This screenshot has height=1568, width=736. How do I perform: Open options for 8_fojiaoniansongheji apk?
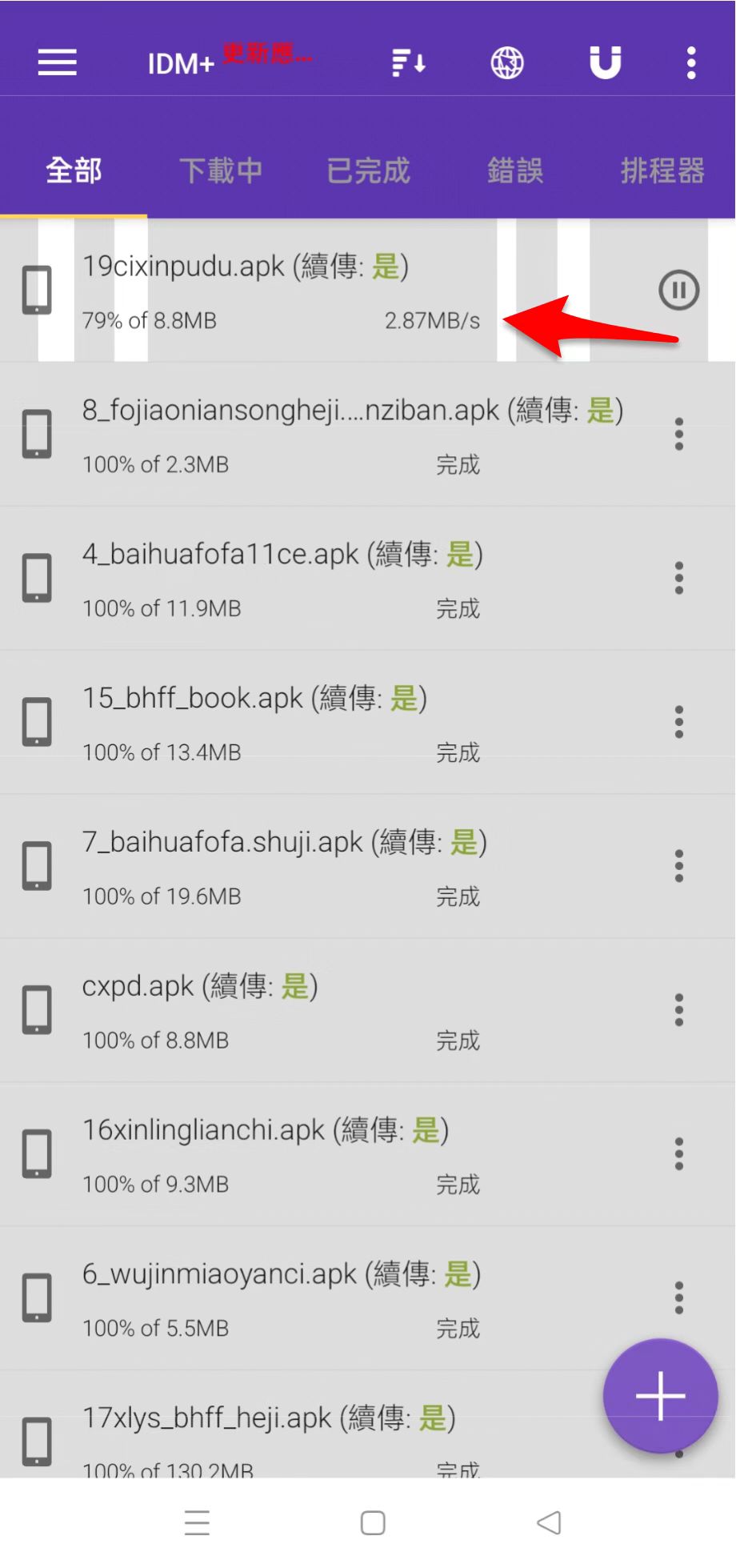(x=679, y=434)
